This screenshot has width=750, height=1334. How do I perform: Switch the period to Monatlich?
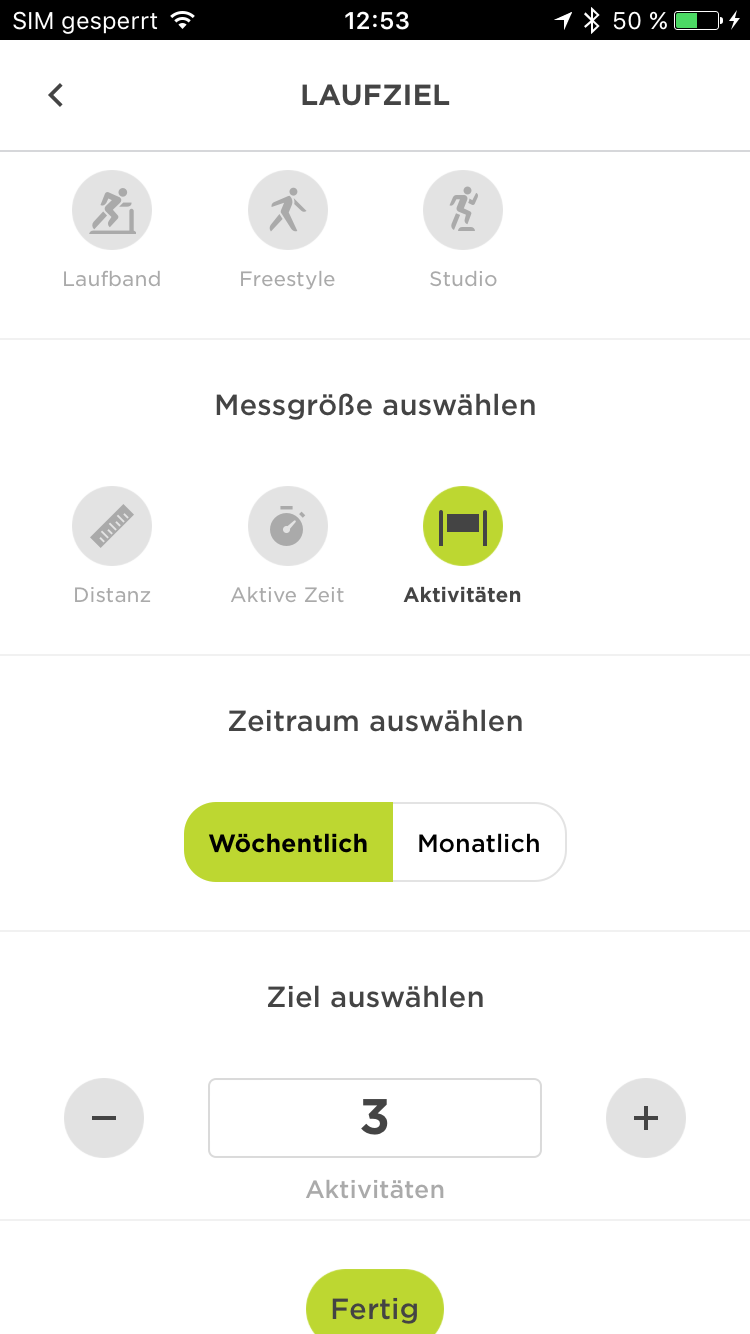click(479, 842)
